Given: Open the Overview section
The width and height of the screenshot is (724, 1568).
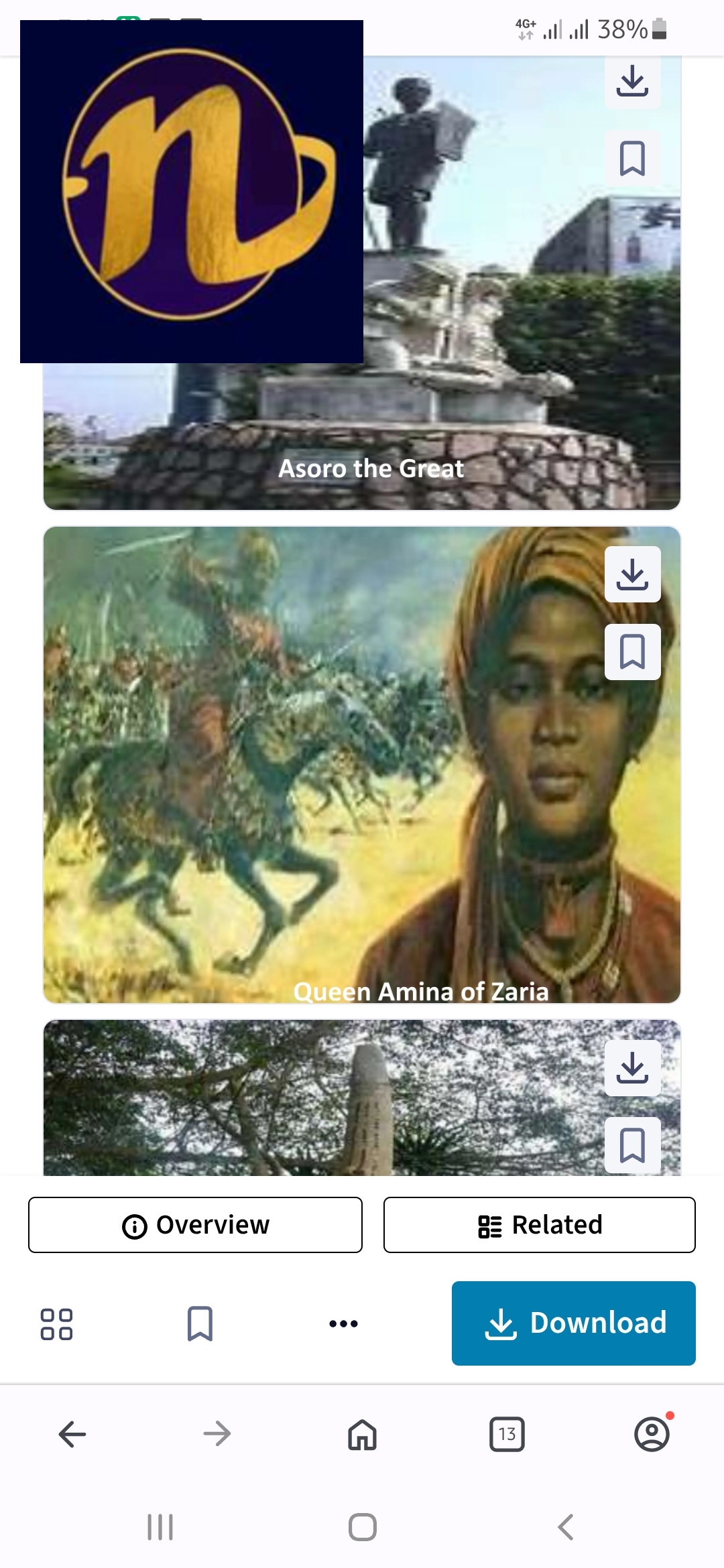Looking at the screenshot, I should tap(195, 1225).
